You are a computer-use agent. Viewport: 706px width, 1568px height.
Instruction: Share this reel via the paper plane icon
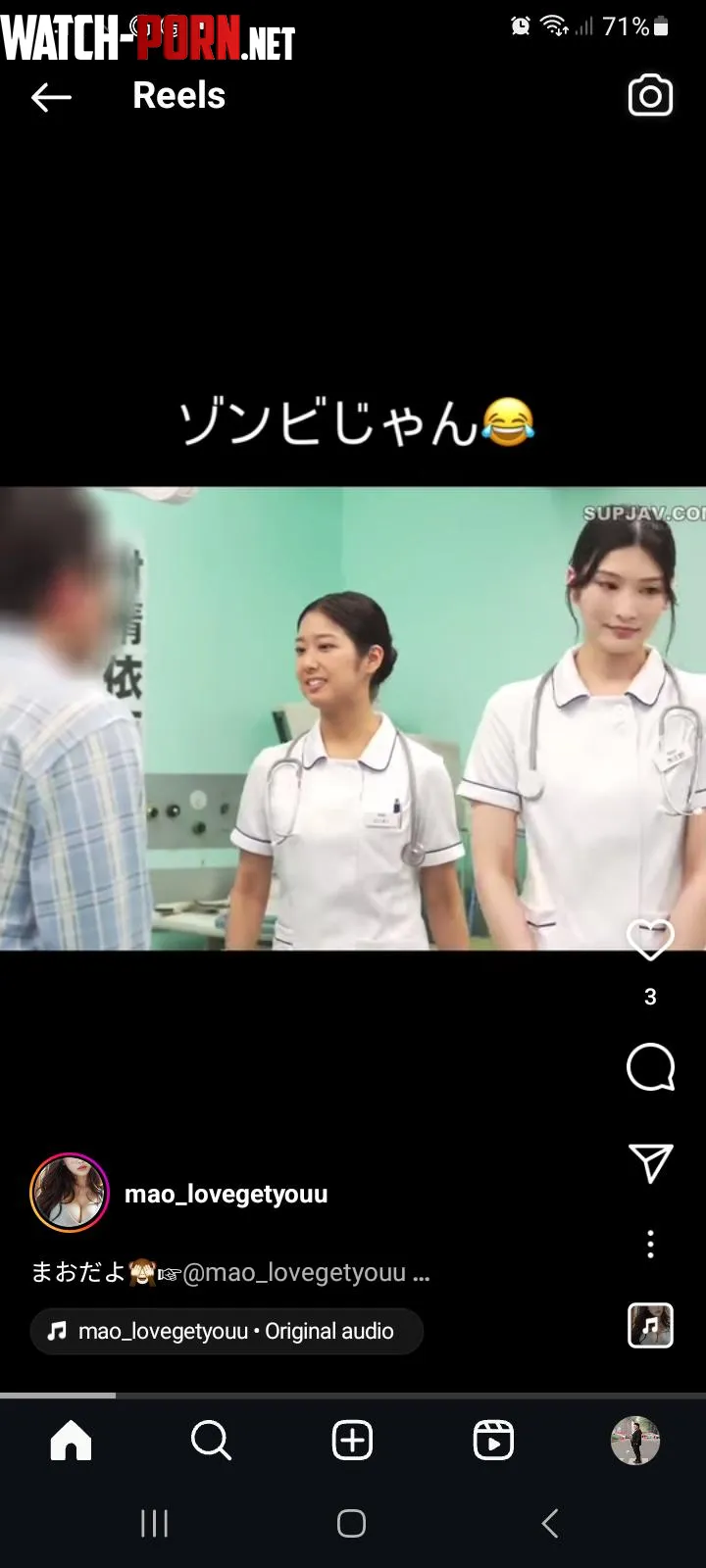click(650, 1163)
